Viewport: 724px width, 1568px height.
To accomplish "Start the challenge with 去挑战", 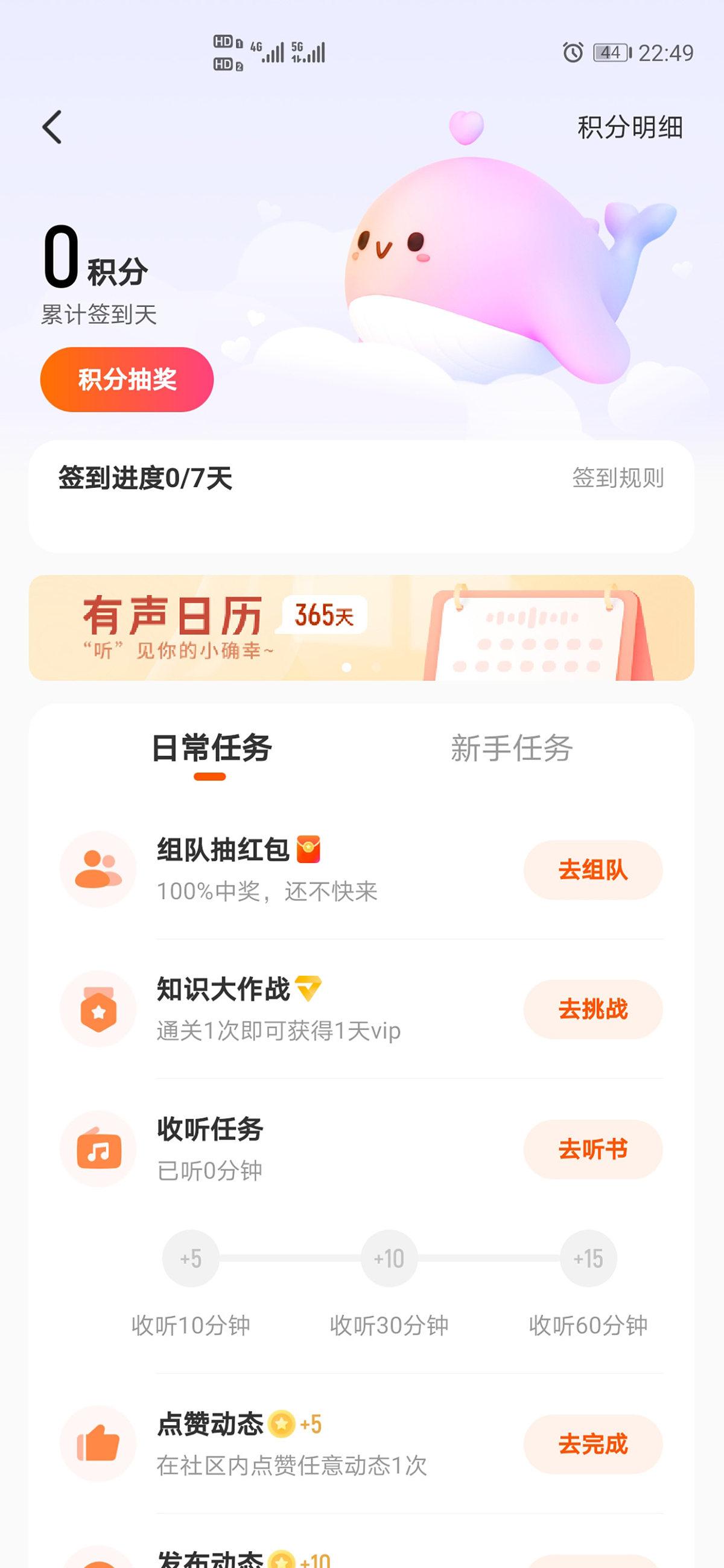I will coord(592,1009).
